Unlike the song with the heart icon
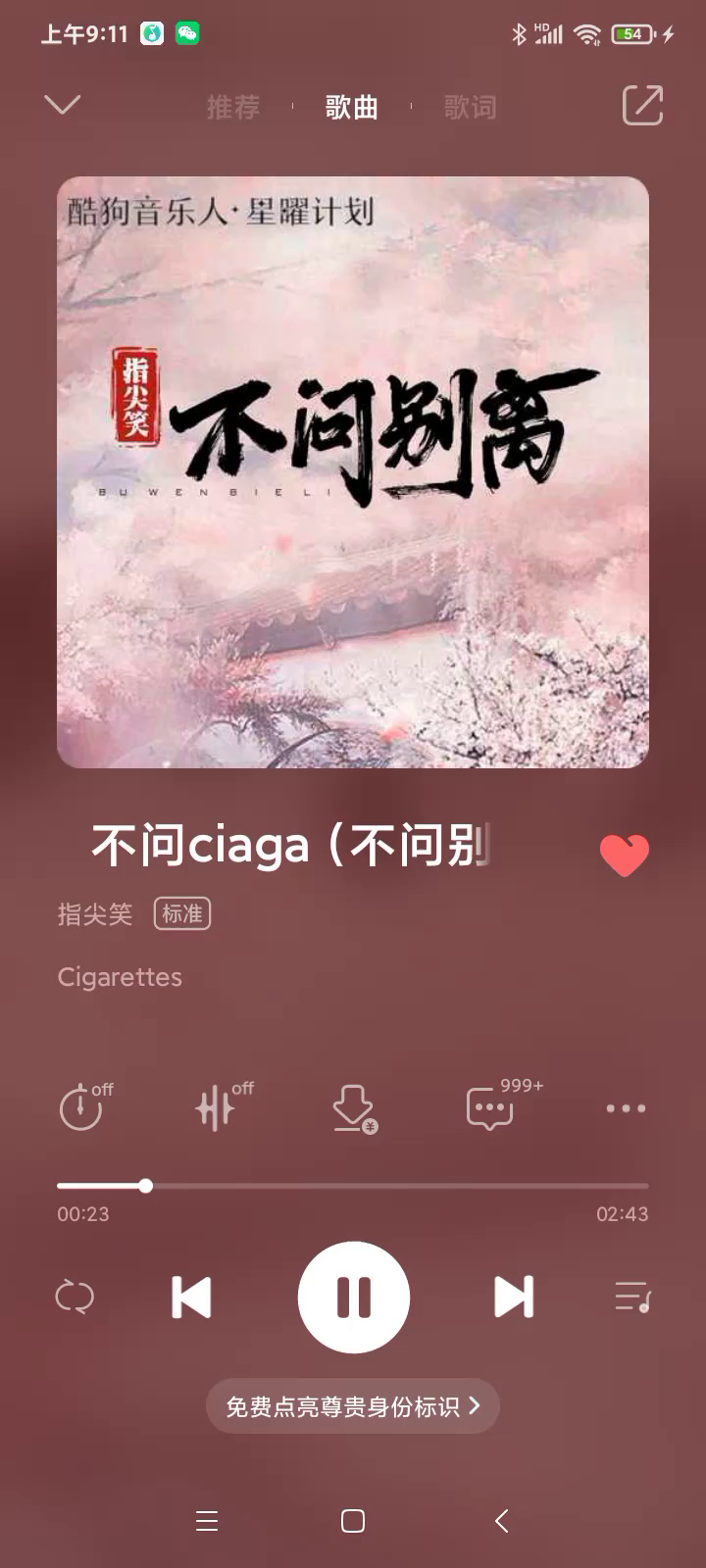 (x=625, y=855)
